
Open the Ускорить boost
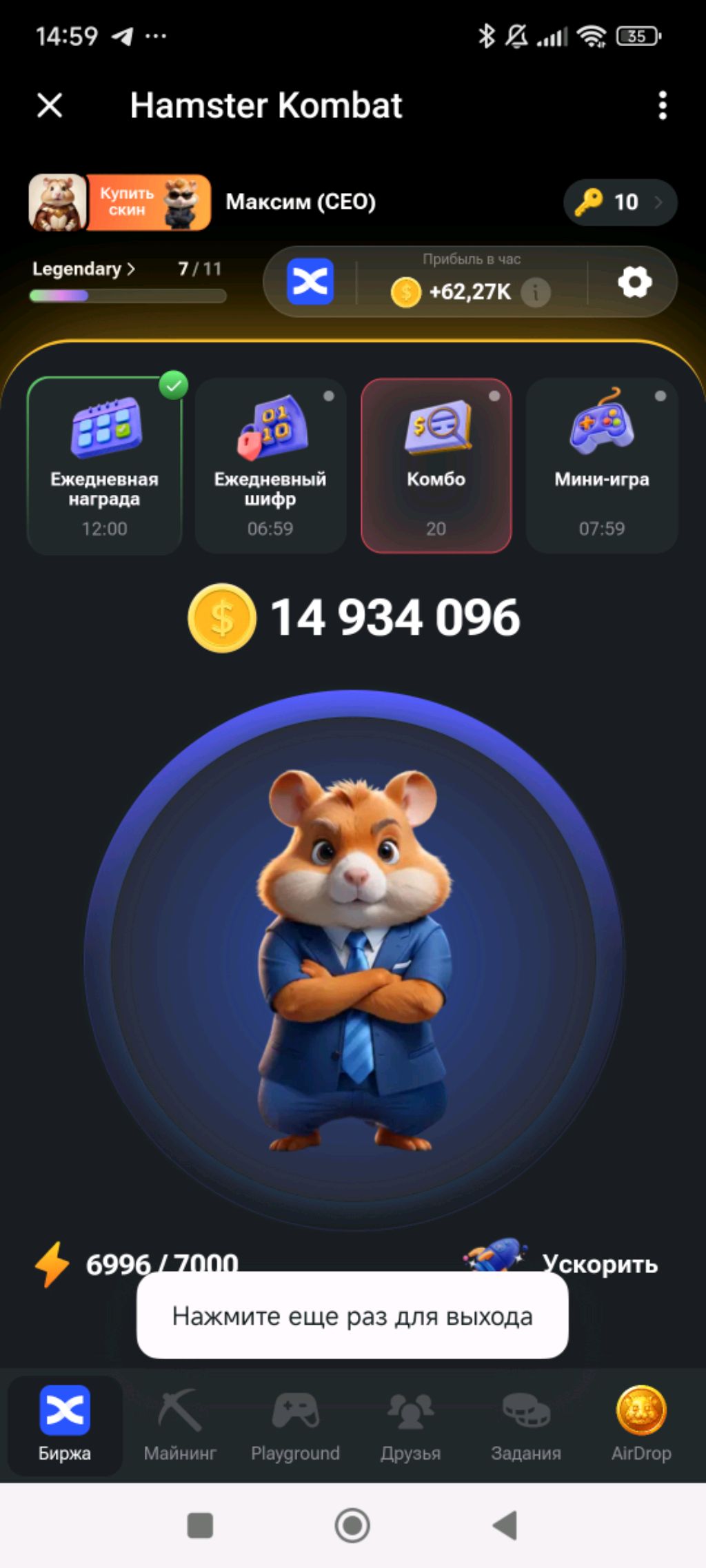tap(598, 1263)
